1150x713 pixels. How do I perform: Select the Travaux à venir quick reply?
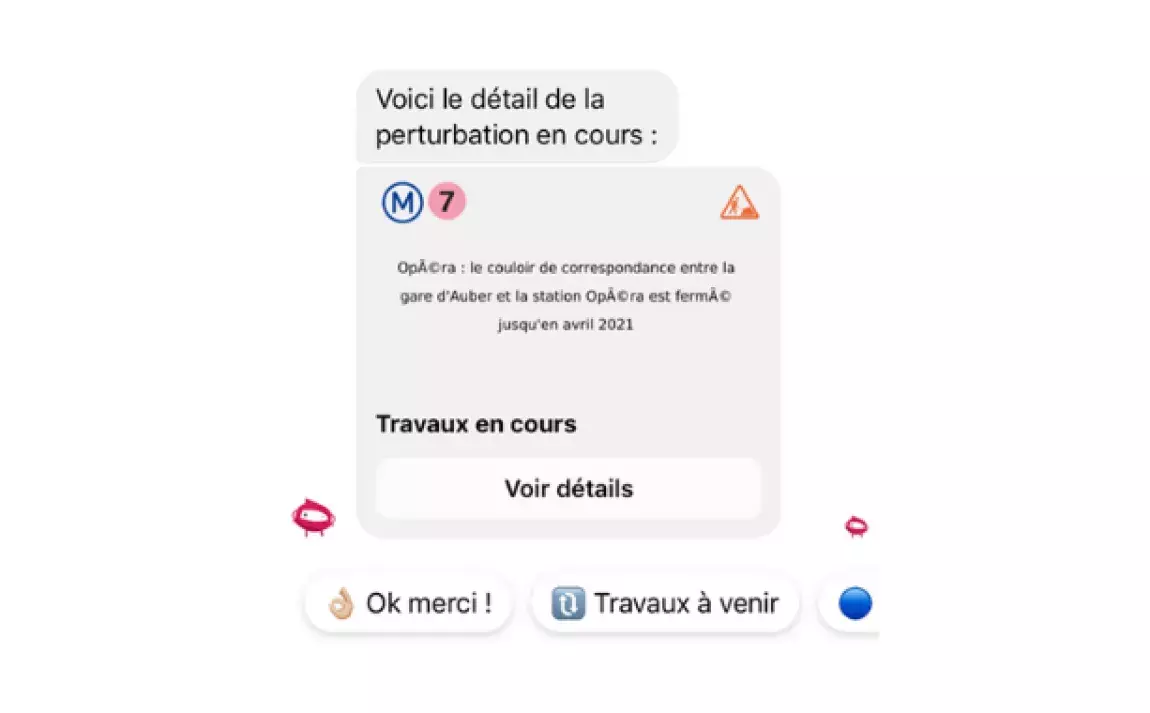[x=665, y=603]
